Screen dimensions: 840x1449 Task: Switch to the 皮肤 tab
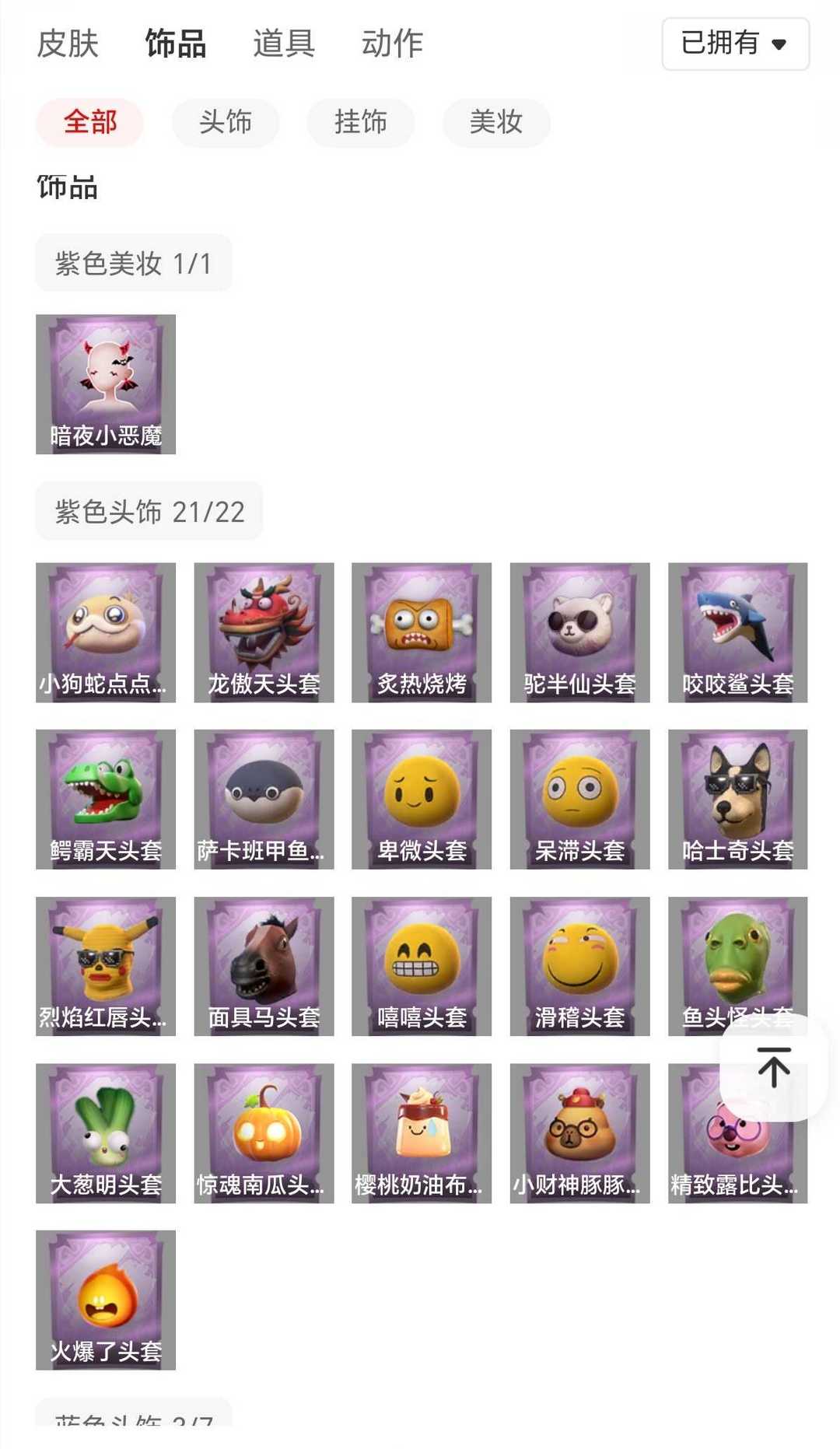coord(67,44)
